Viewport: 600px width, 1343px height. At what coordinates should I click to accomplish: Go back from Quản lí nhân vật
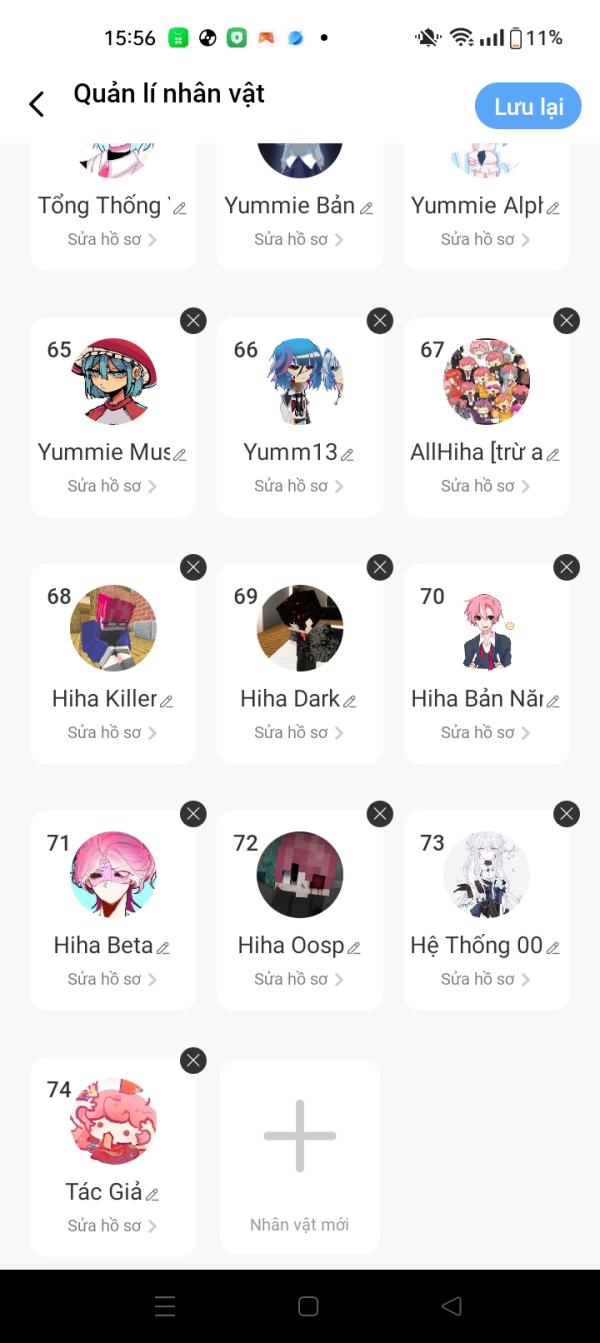pyautogui.click(x=37, y=103)
